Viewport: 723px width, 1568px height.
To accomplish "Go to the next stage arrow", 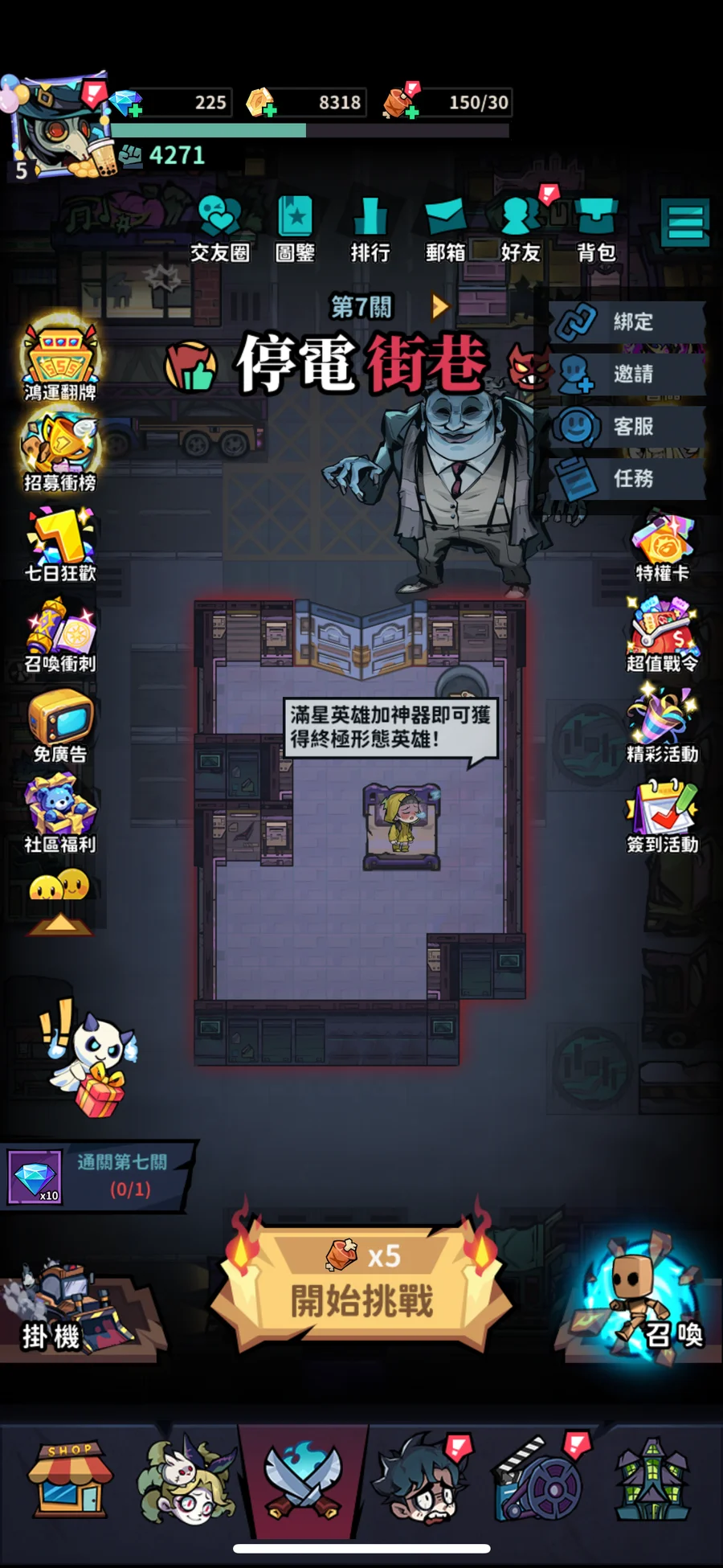I will (x=439, y=306).
